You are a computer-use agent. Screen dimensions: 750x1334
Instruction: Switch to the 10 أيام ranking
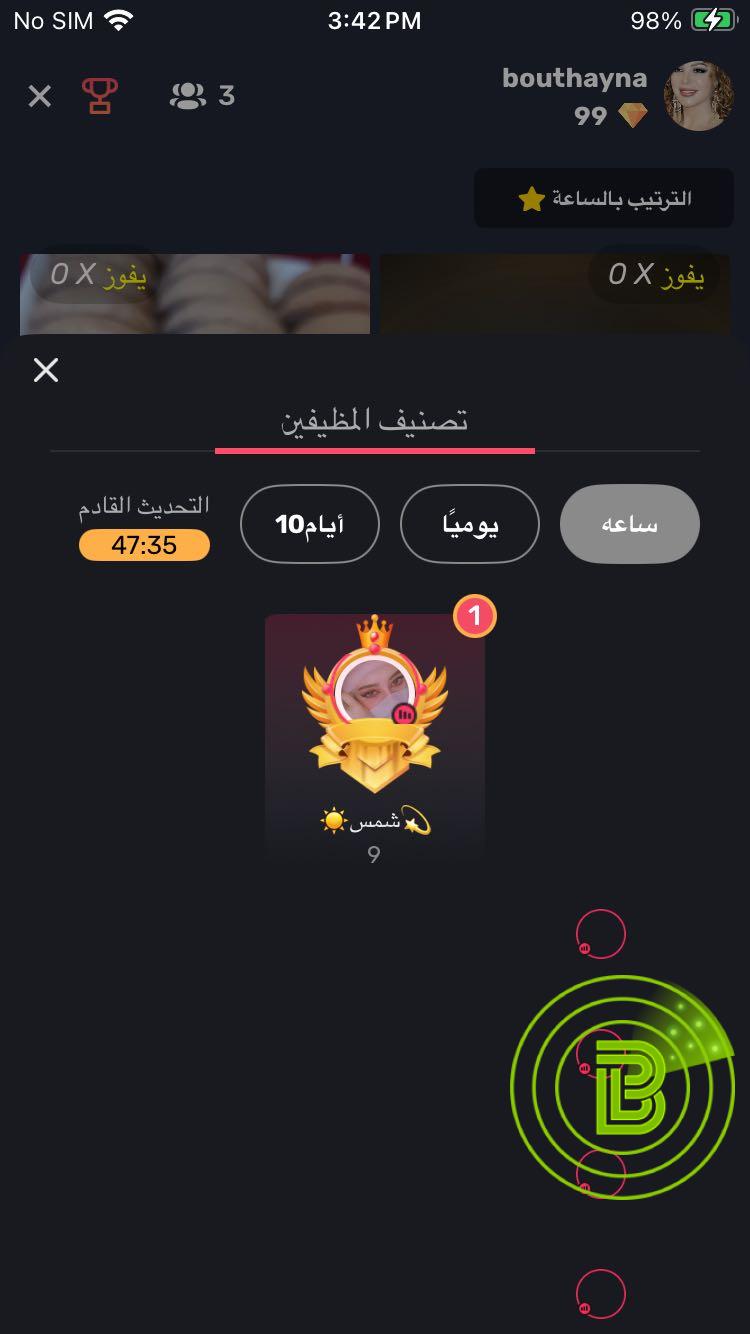[310, 524]
